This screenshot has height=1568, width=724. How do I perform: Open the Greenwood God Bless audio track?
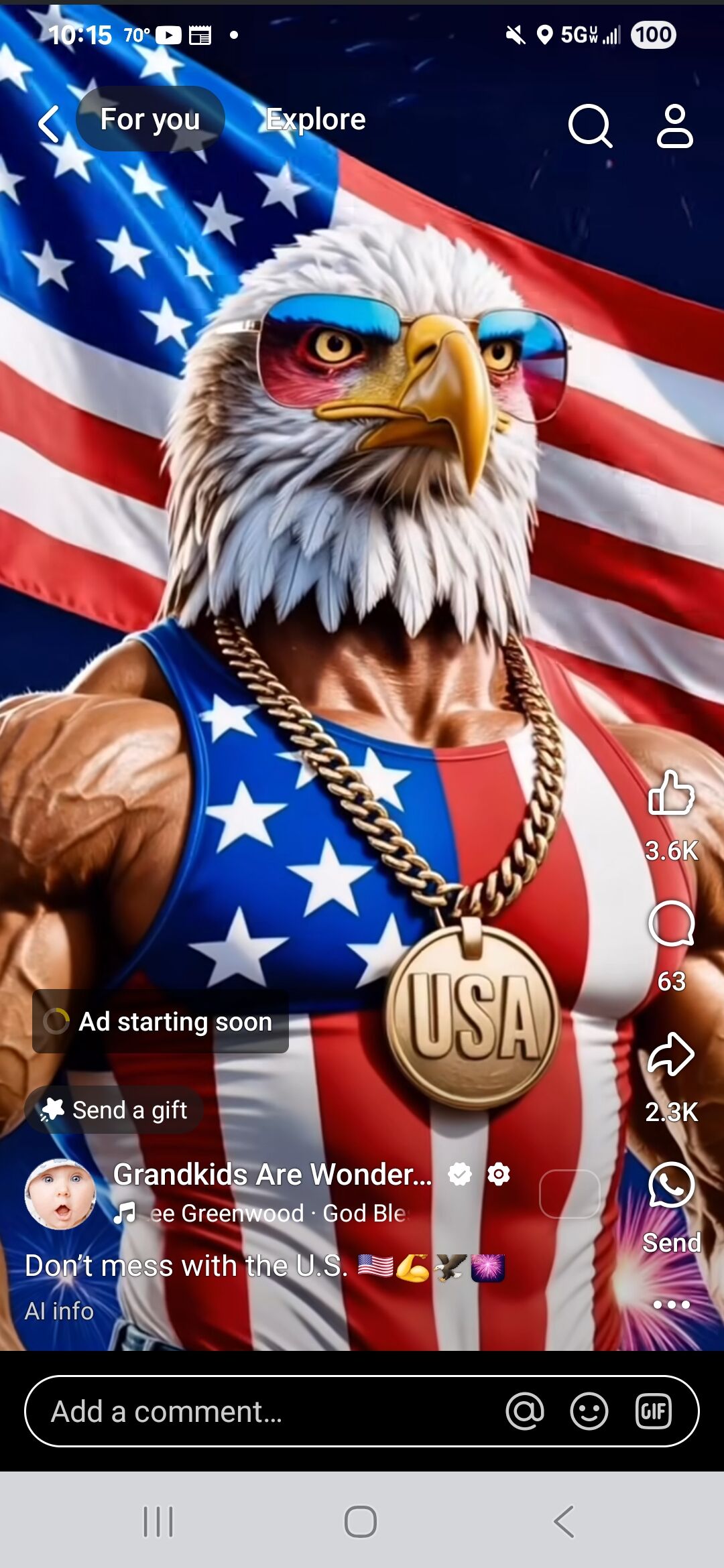click(x=261, y=1213)
